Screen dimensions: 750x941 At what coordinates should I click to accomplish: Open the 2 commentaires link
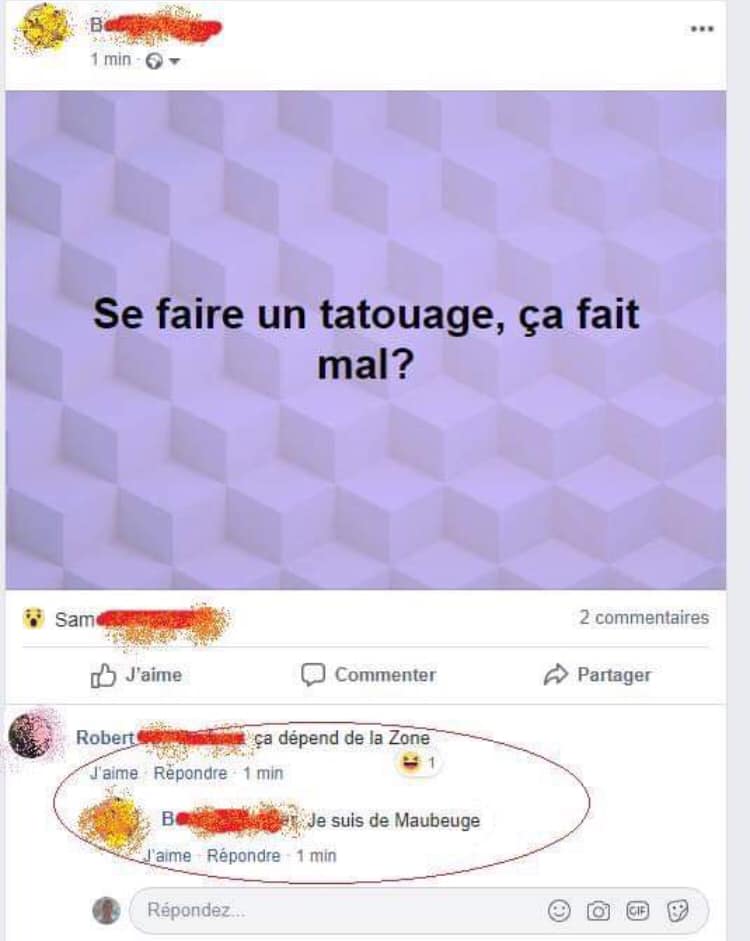[643, 617]
